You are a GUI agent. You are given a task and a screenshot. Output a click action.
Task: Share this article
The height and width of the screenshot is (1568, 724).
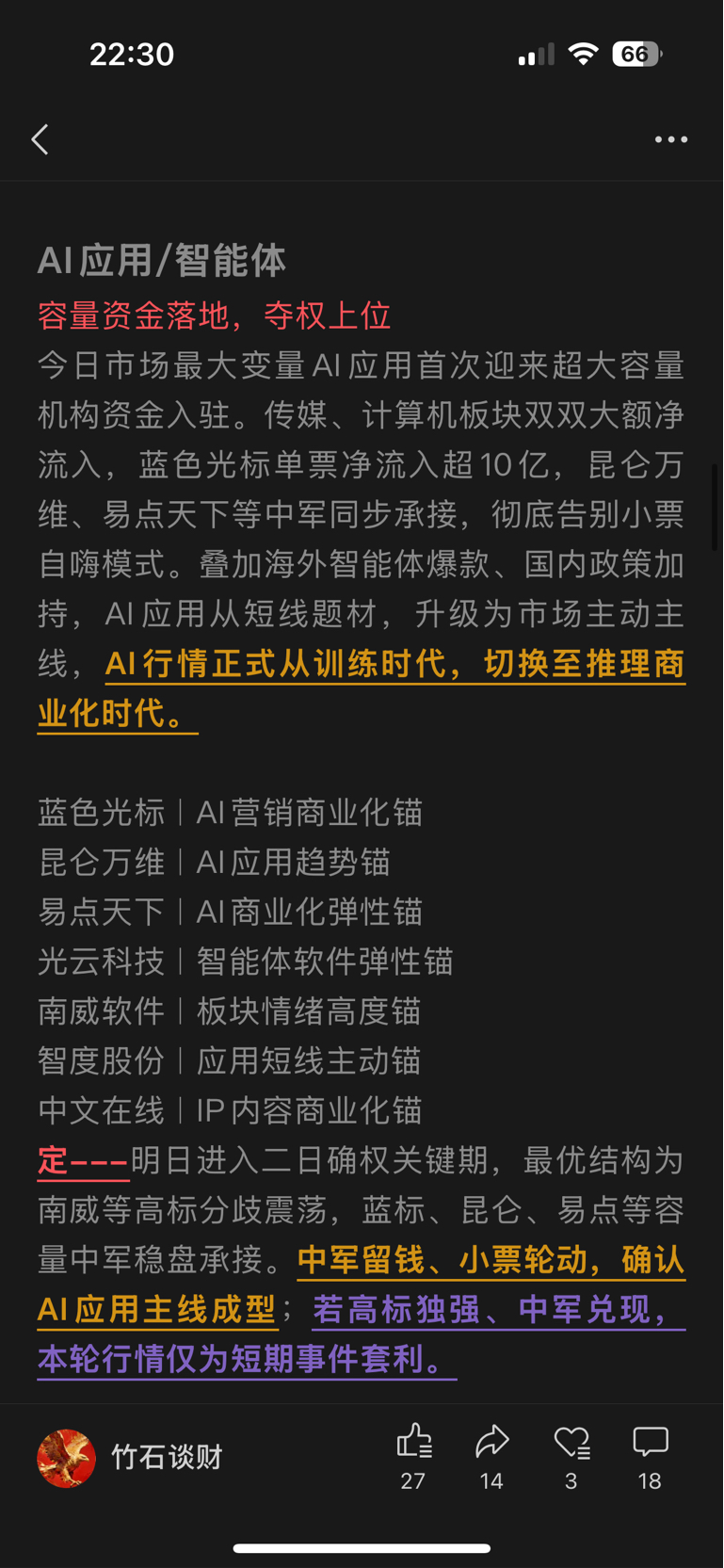pos(491,1456)
